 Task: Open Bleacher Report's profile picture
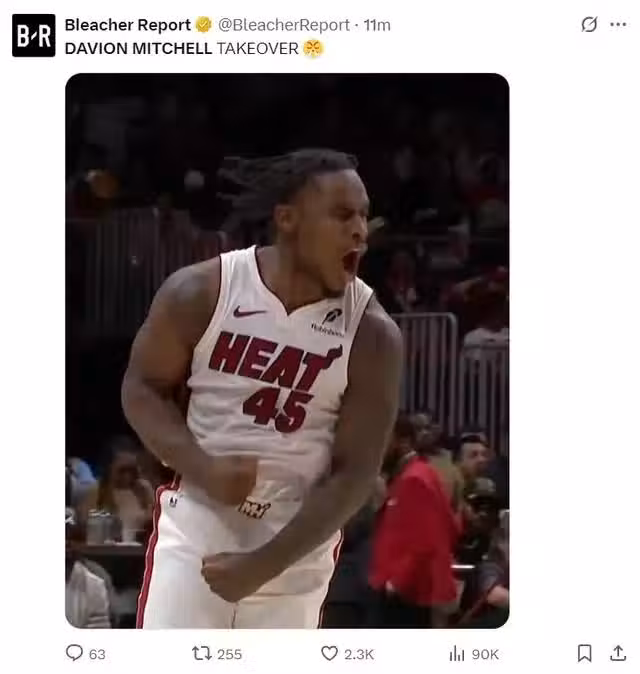coord(33,35)
